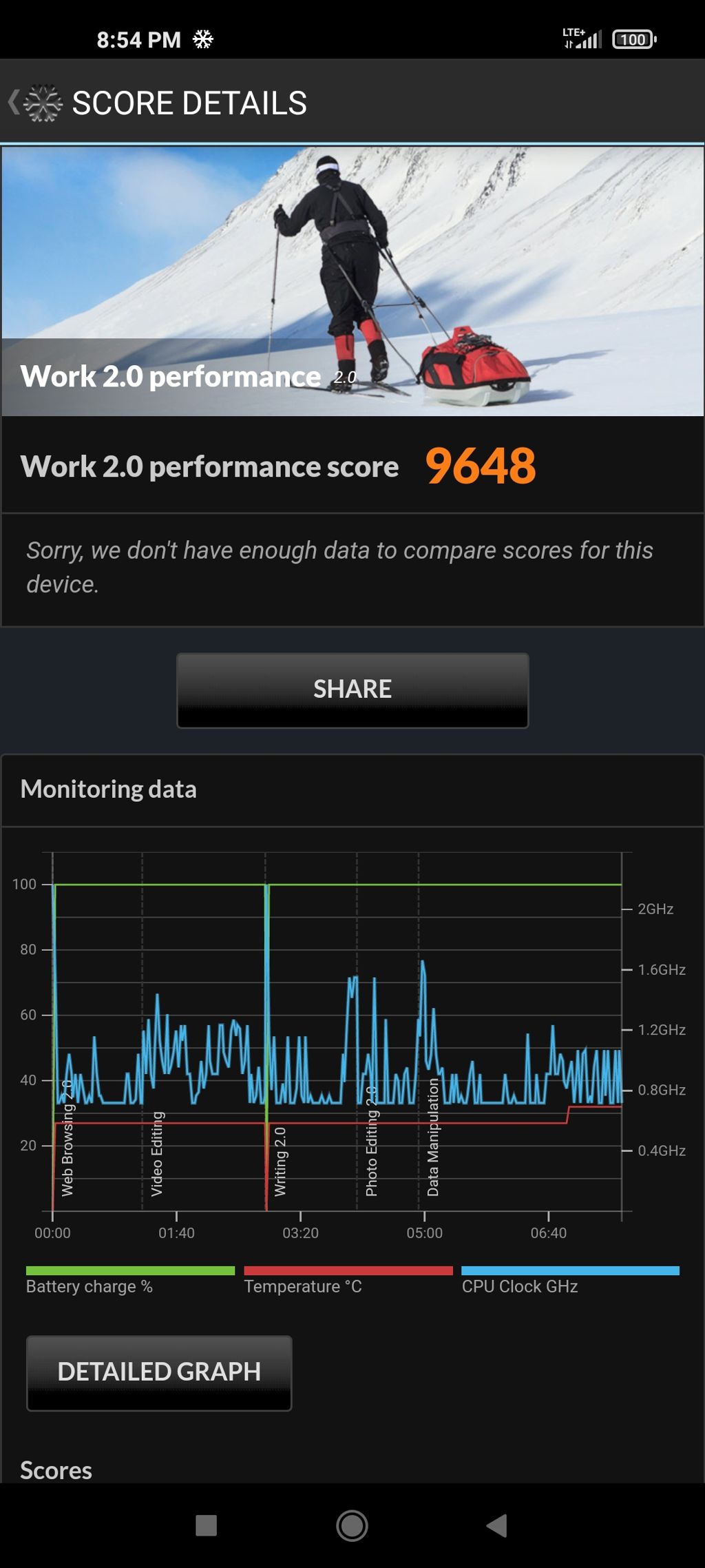The height and width of the screenshot is (1568, 705).
Task: Go to the home screen
Action: click(352, 1526)
